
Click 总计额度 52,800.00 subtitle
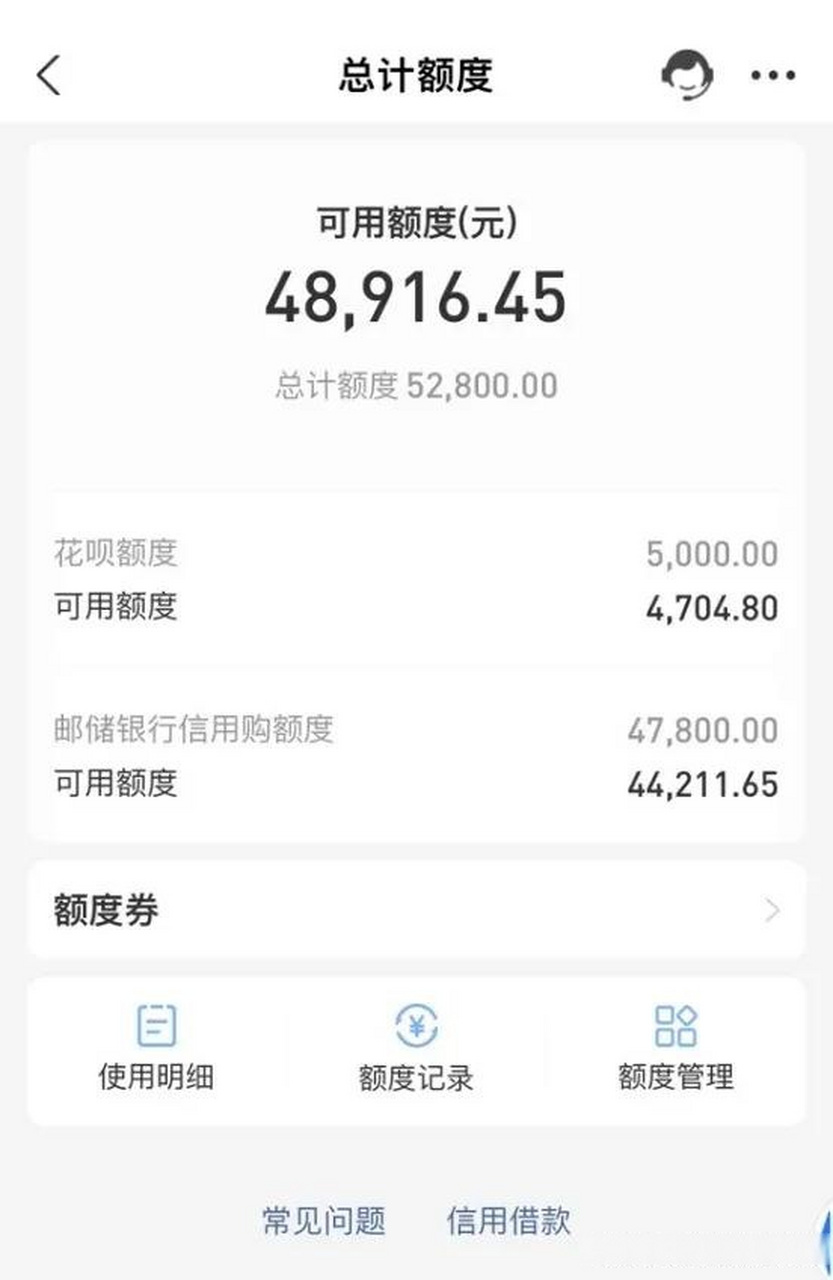click(x=416, y=383)
